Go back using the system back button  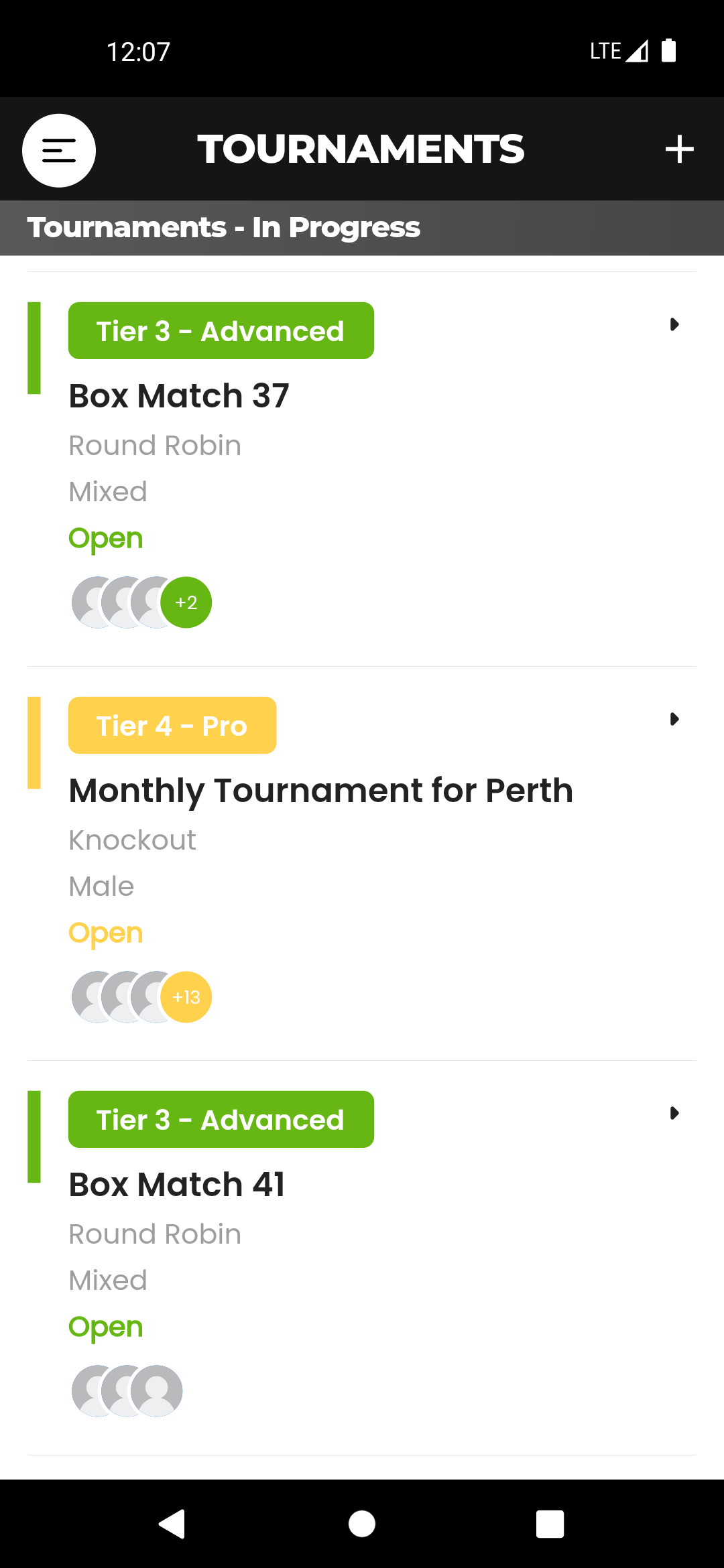(172, 1524)
